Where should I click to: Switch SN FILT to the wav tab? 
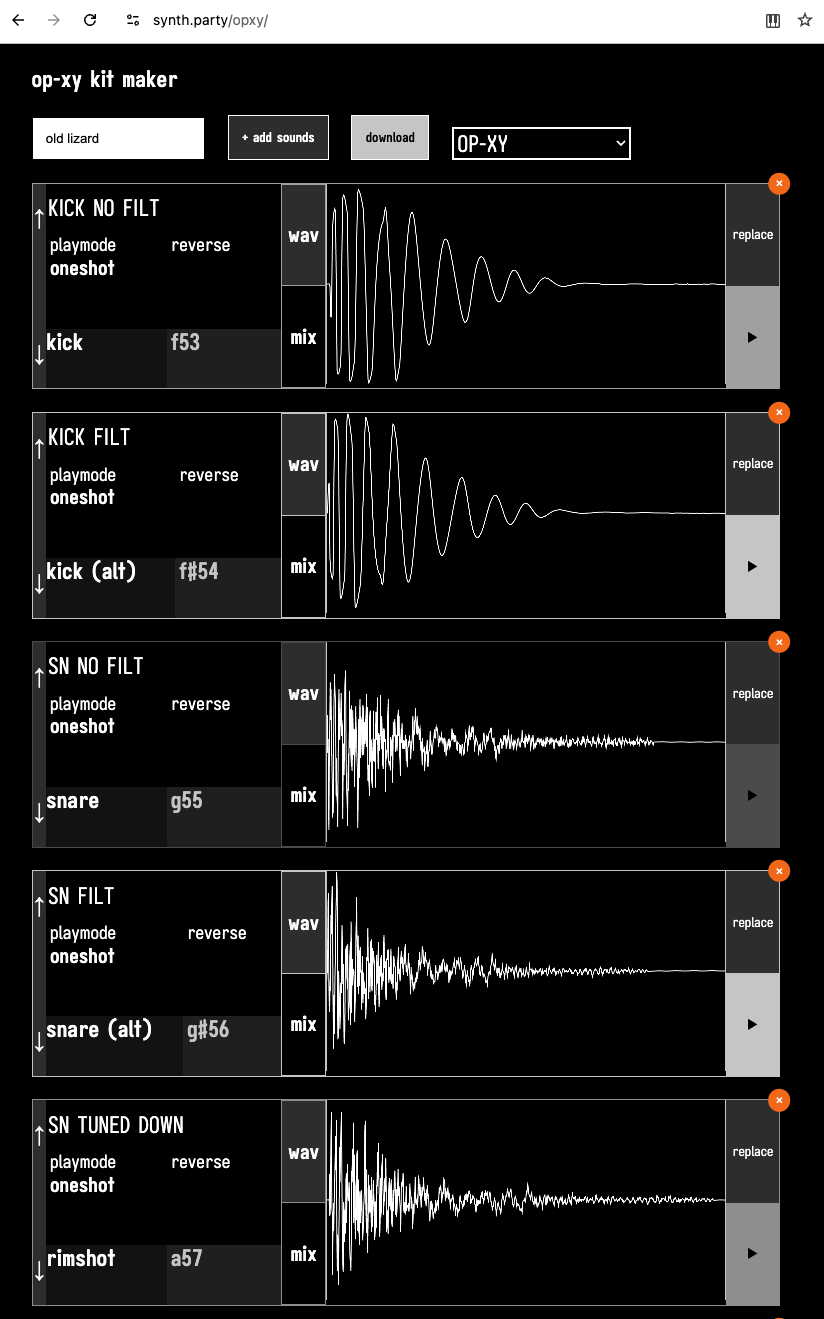(303, 923)
